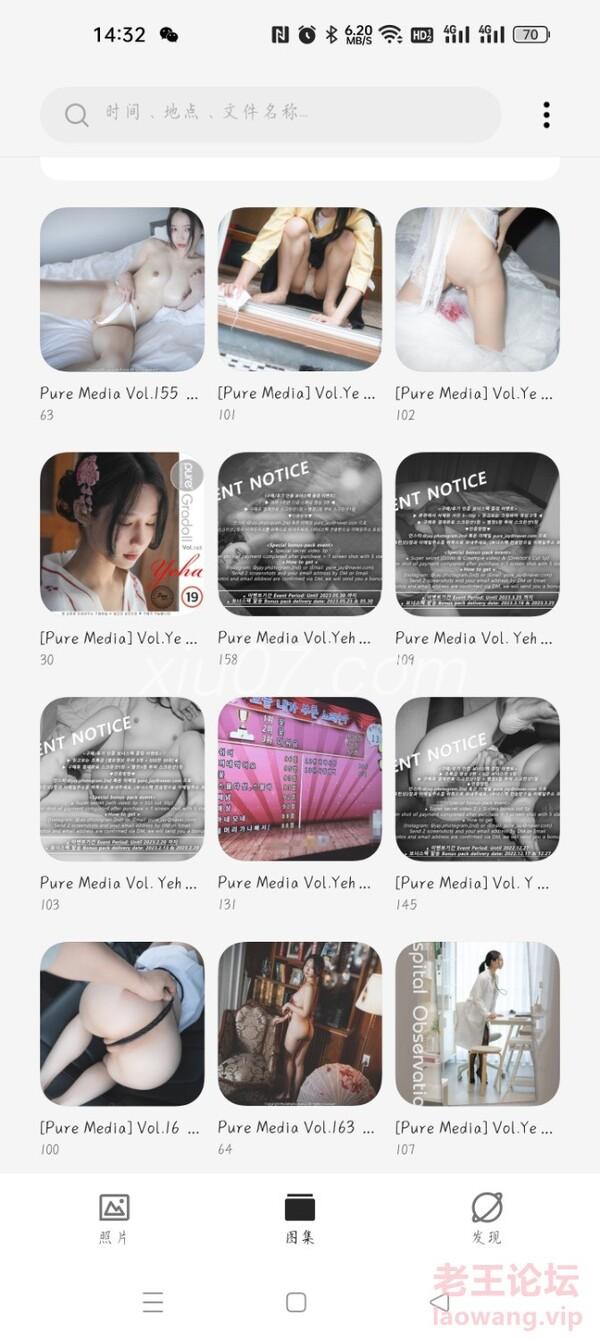The height and width of the screenshot is (1339, 600).
Task: Open the three-dot overflow menu
Action: pos(546,114)
